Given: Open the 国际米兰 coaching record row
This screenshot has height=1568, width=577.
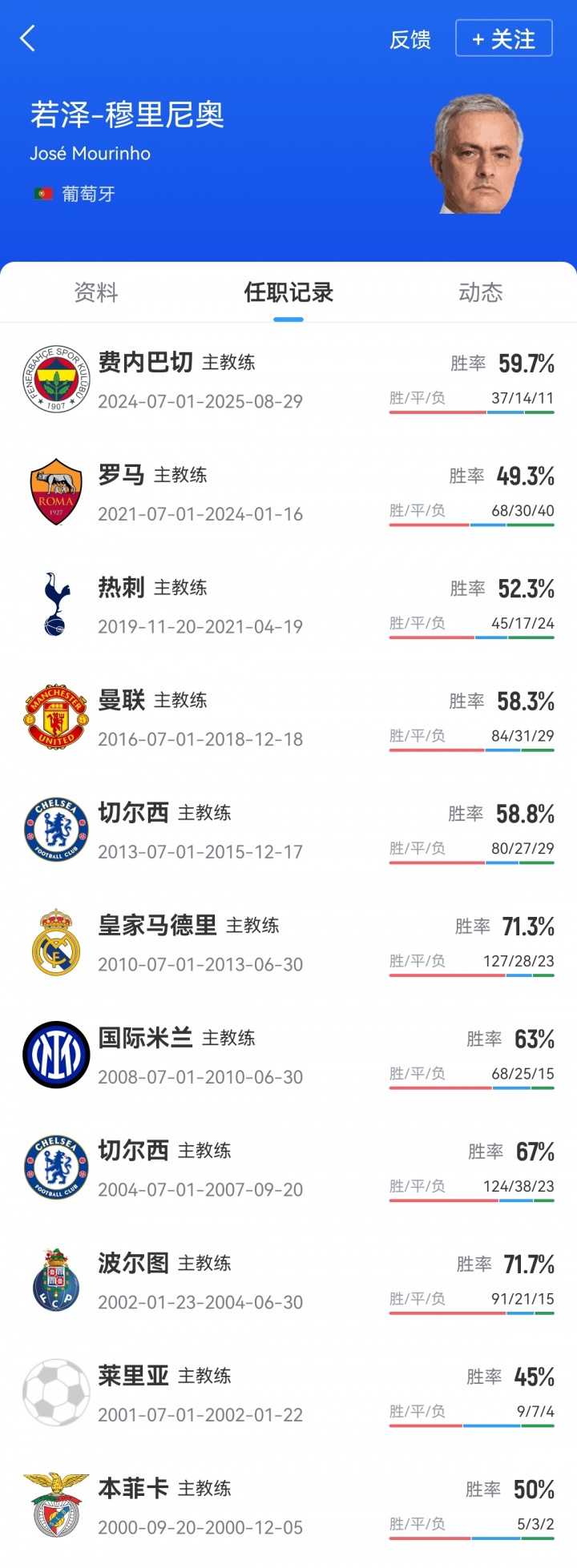Looking at the screenshot, I should click(288, 1055).
